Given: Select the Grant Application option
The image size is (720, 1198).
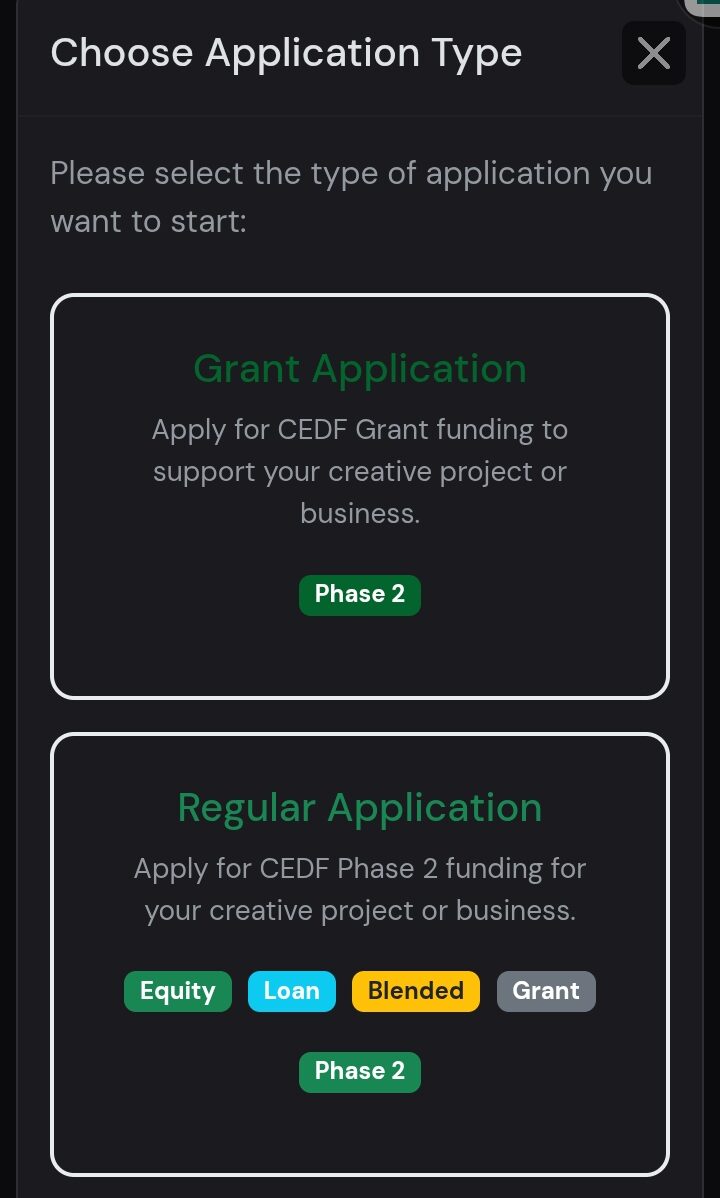Looking at the screenshot, I should pyautogui.click(x=360, y=495).
